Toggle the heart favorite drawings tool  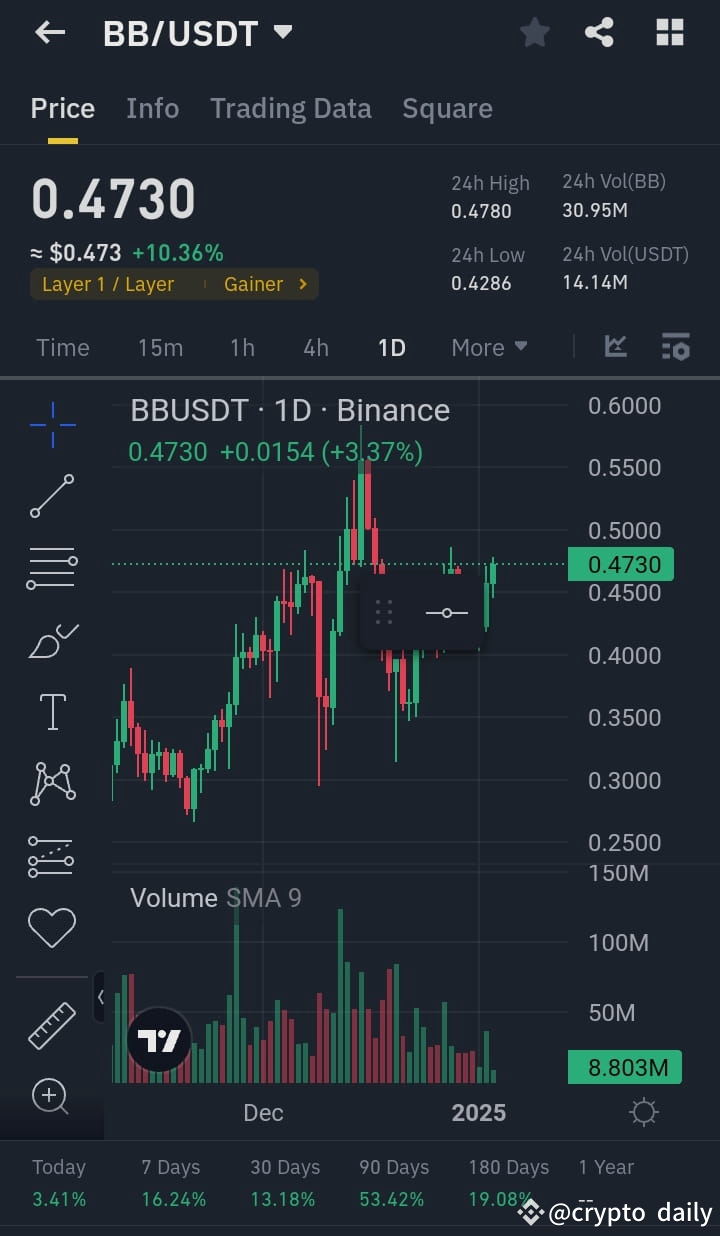click(x=52, y=927)
